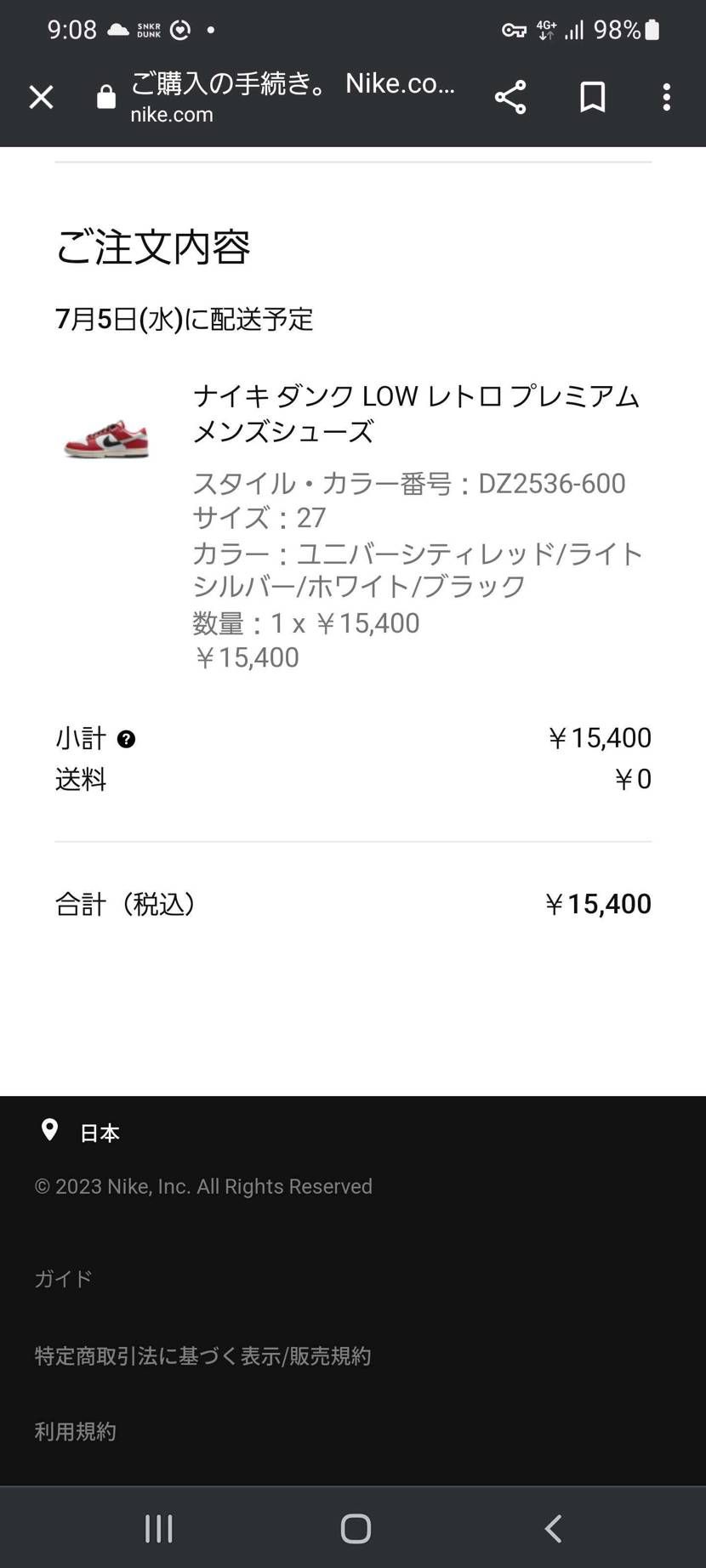Tap the bookmark icon in the browser bar

592,97
